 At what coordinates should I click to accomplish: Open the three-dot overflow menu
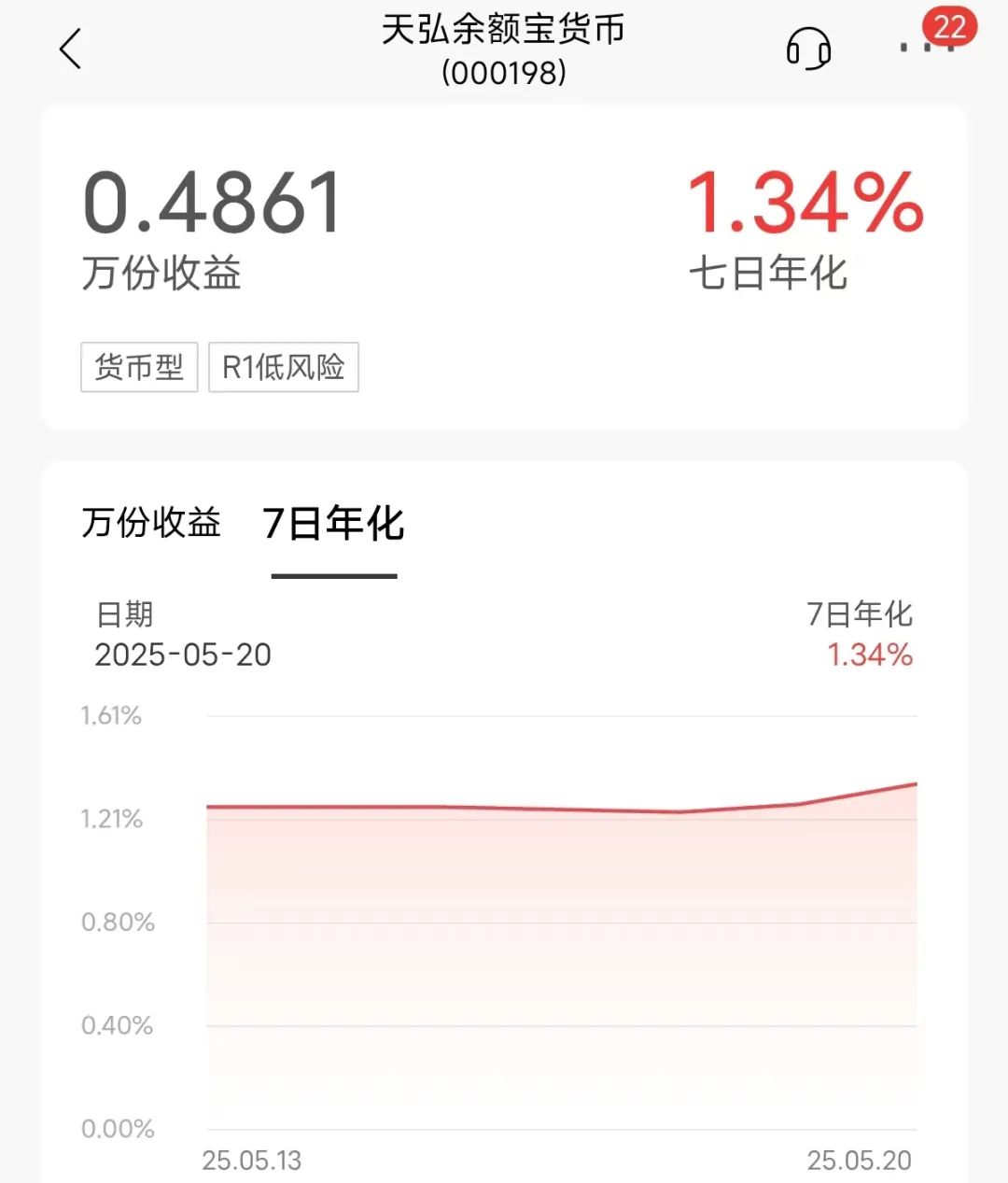[924, 47]
